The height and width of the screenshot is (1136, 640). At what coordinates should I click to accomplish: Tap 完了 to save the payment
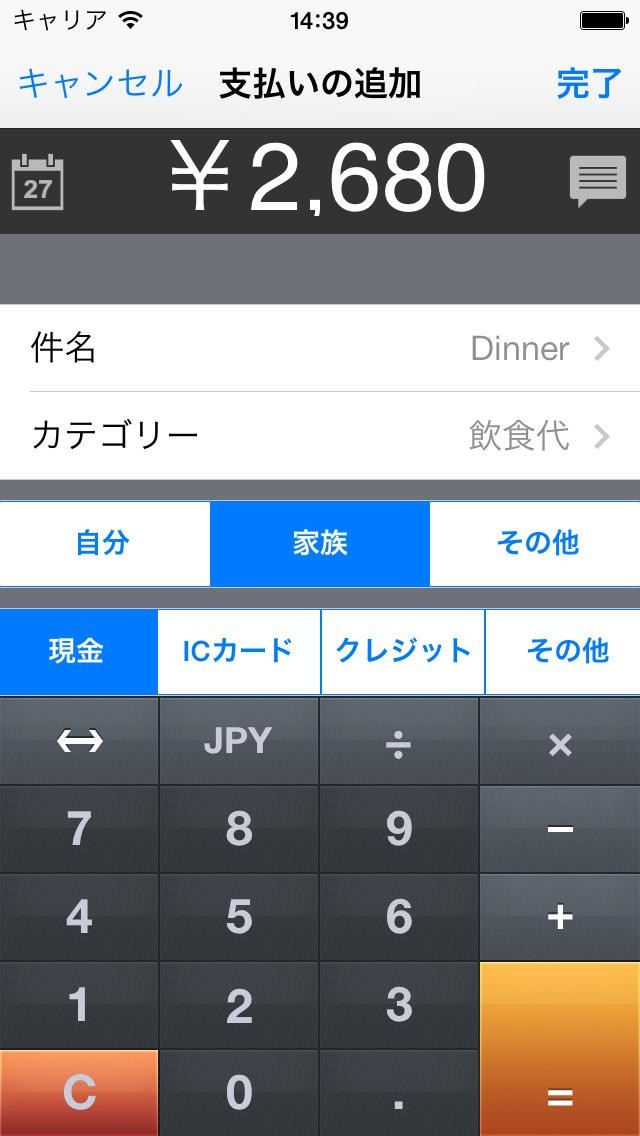pos(588,84)
